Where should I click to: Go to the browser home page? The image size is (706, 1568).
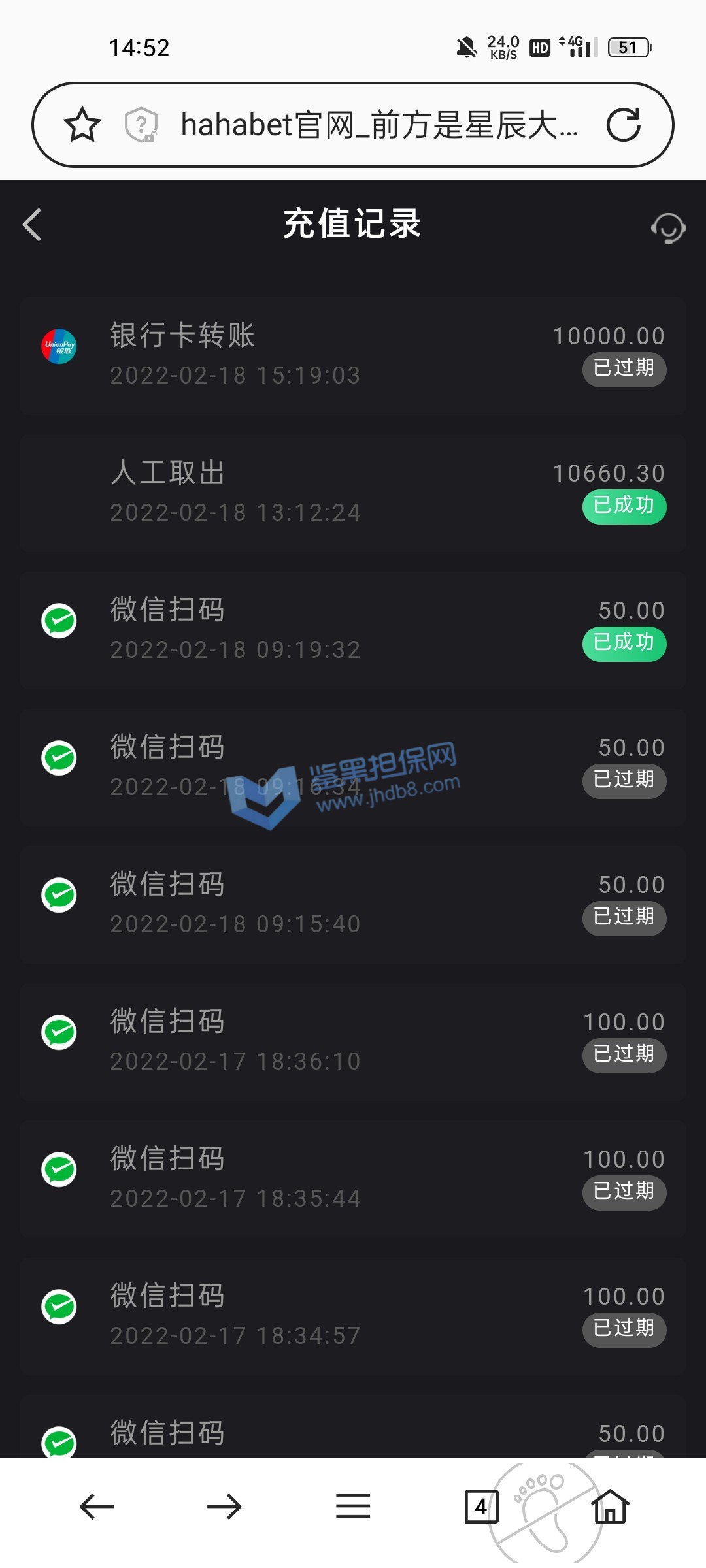tap(610, 1507)
